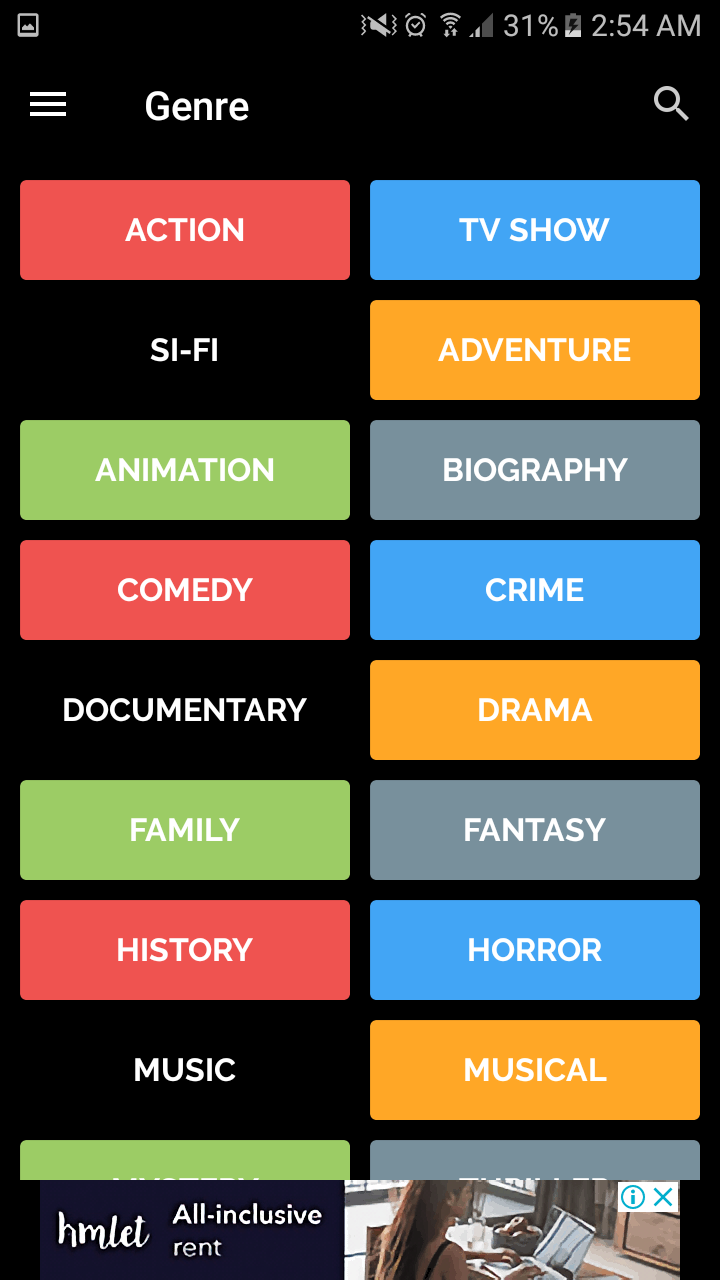Open the TV Show genre

click(x=535, y=230)
